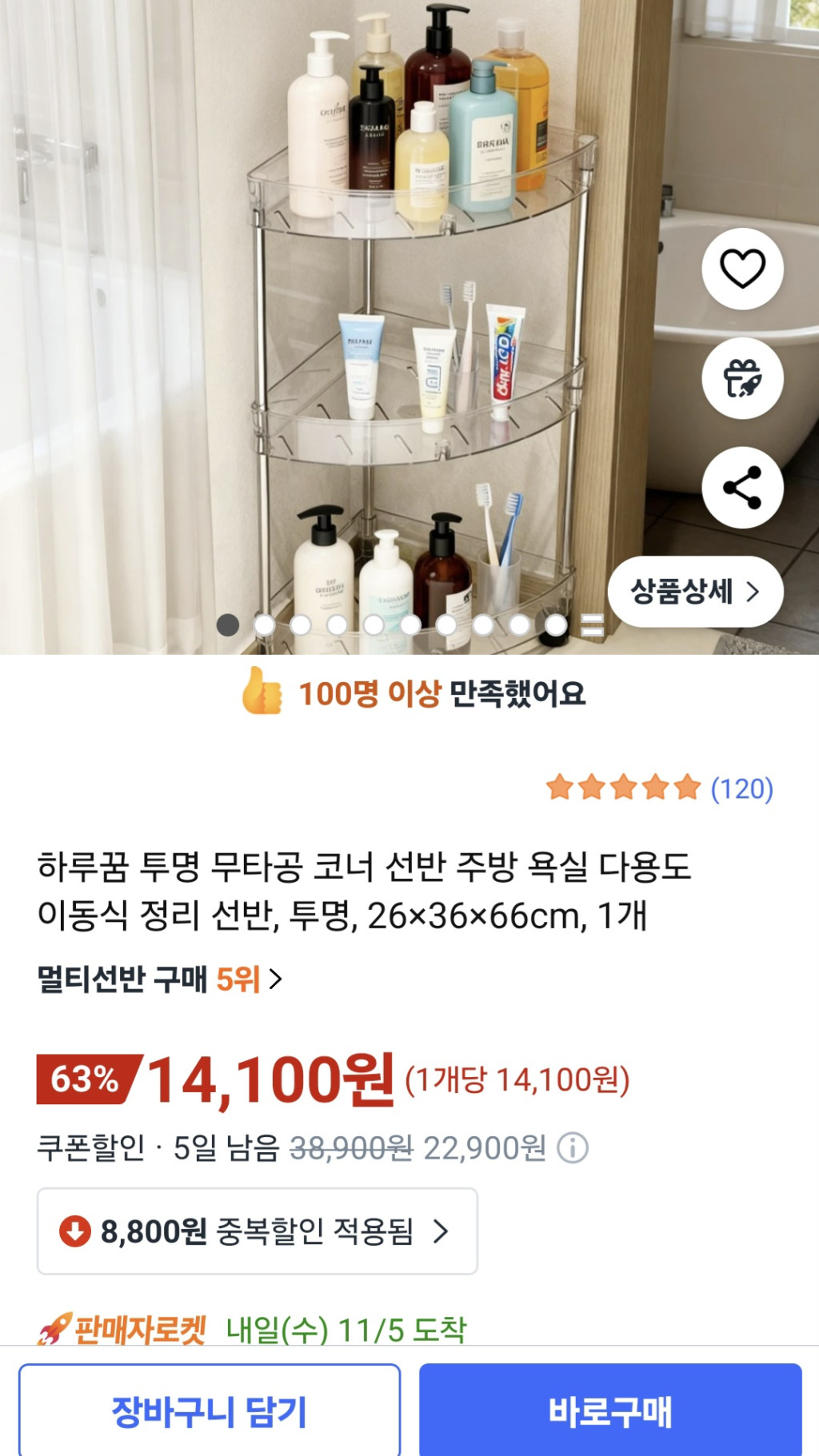Open 상품상세 product details
The width and height of the screenshot is (819, 1456).
click(x=694, y=592)
